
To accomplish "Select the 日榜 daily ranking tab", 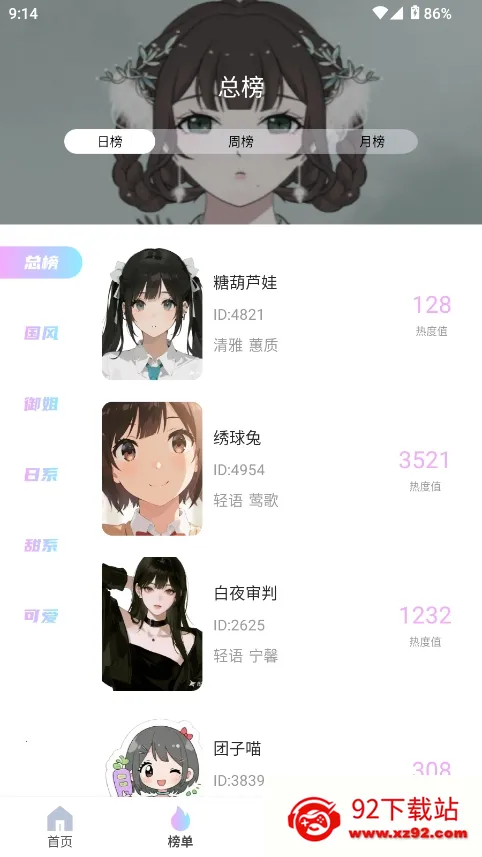I will (110, 142).
